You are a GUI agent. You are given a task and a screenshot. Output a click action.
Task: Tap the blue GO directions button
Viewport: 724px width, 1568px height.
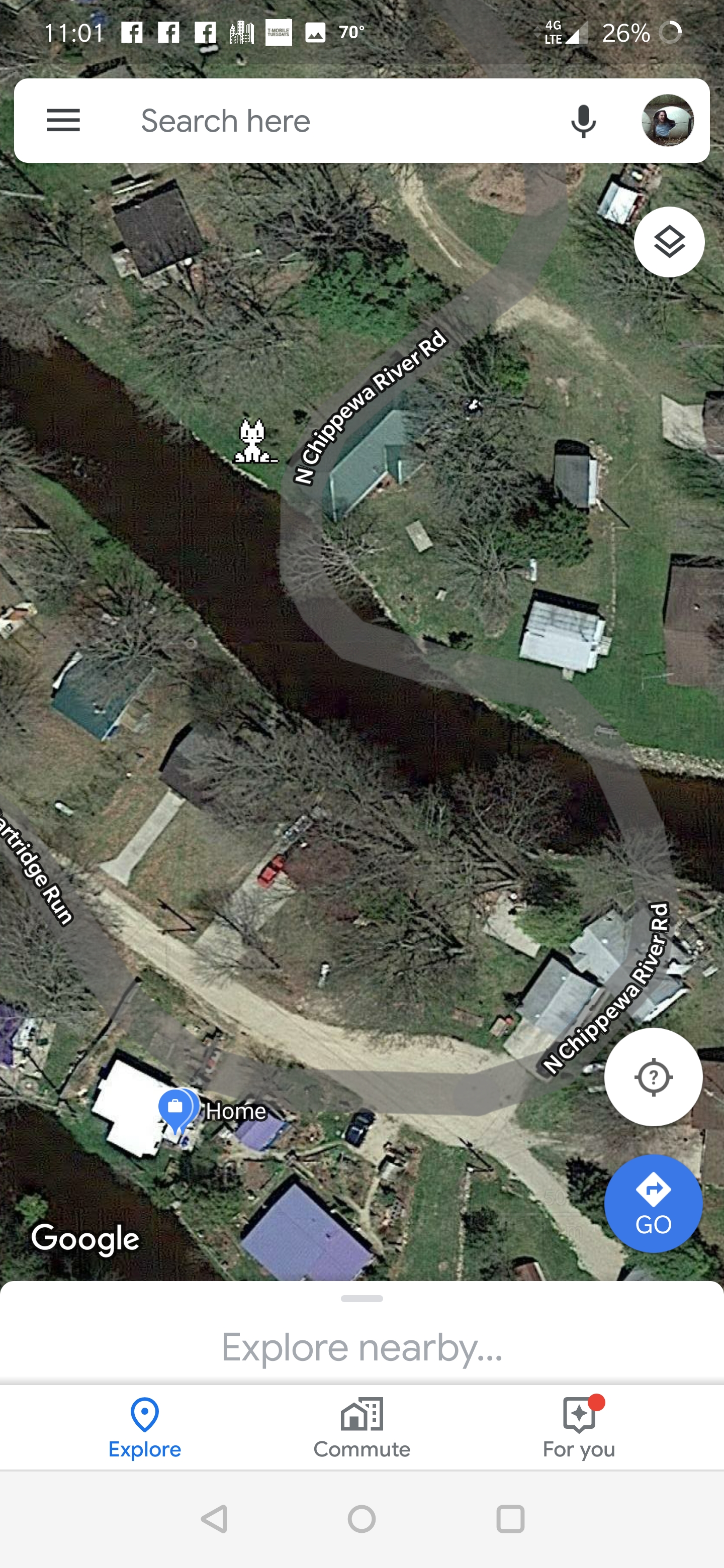coord(654,1204)
